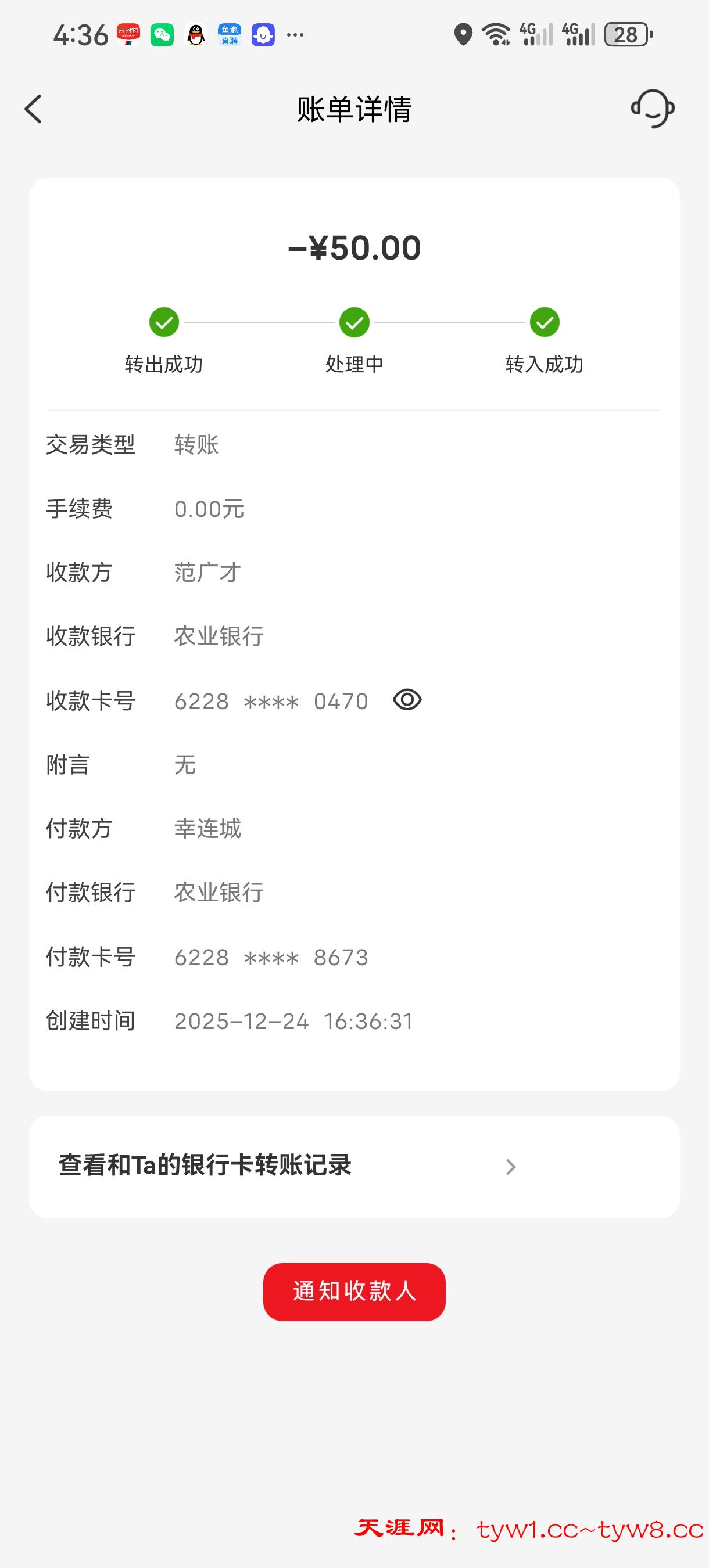
Task: Reveal full payee card number with eye icon
Action: click(407, 700)
